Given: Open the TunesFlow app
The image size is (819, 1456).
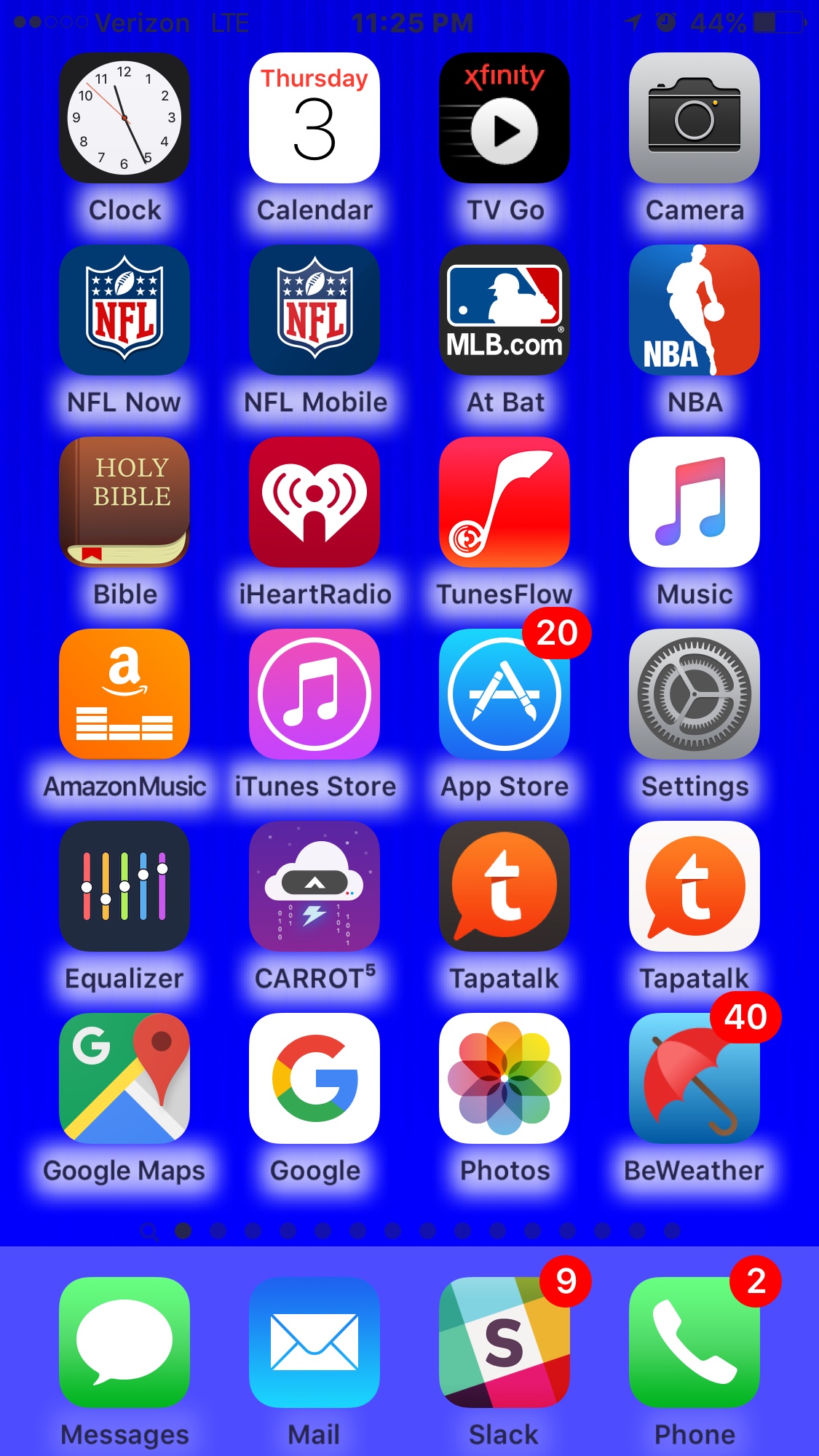Looking at the screenshot, I should pyautogui.click(x=505, y=502).
